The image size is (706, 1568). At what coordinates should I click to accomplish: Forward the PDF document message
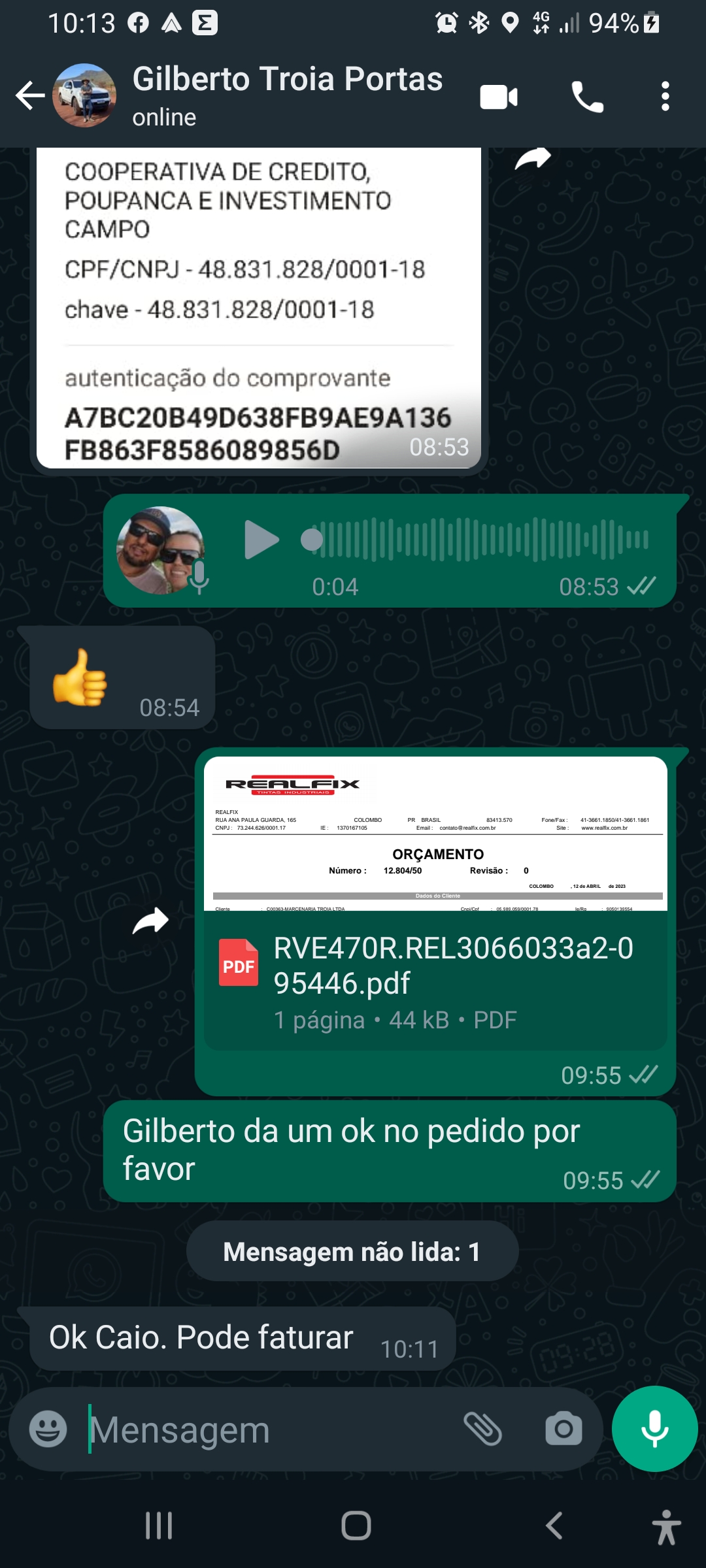[x=151, y=921]
